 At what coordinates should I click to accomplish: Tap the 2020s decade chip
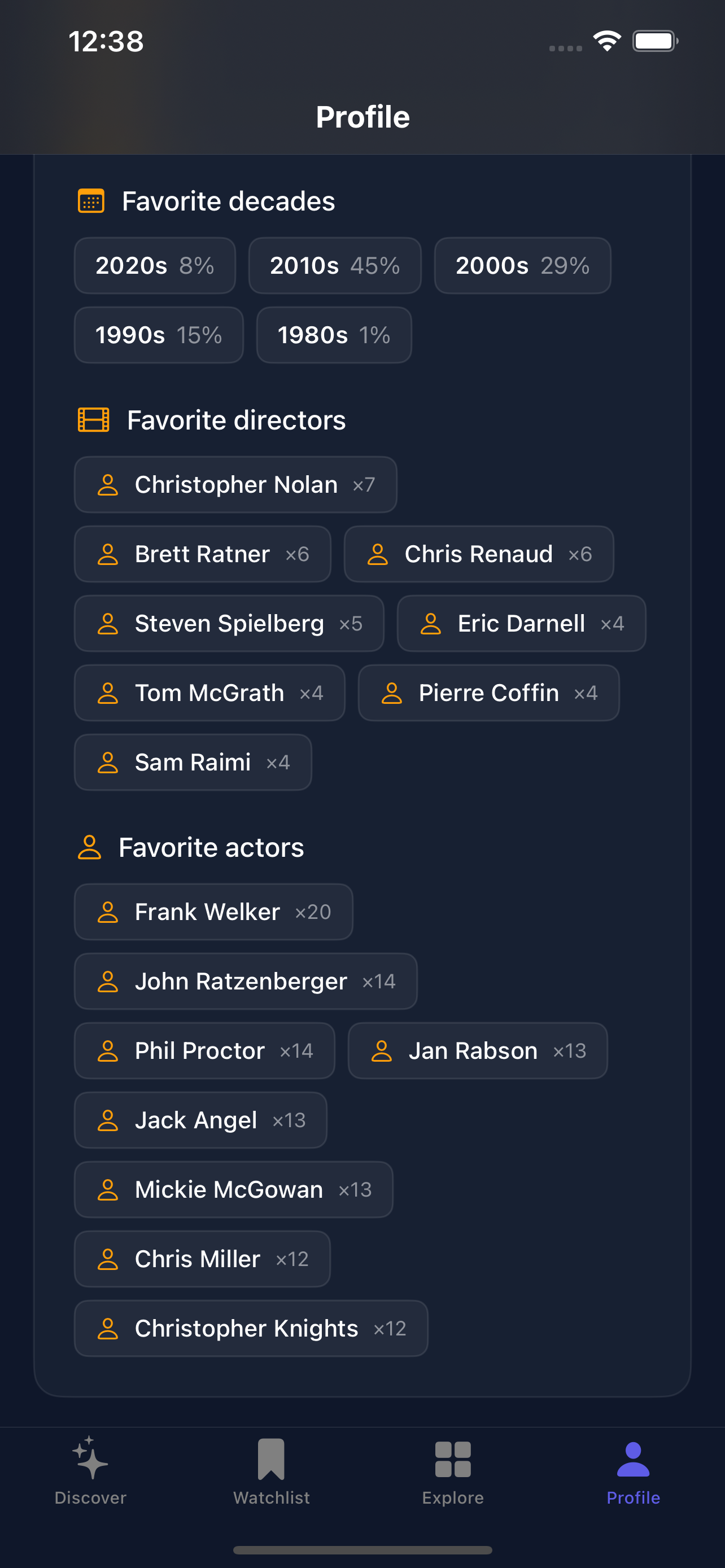155,265
